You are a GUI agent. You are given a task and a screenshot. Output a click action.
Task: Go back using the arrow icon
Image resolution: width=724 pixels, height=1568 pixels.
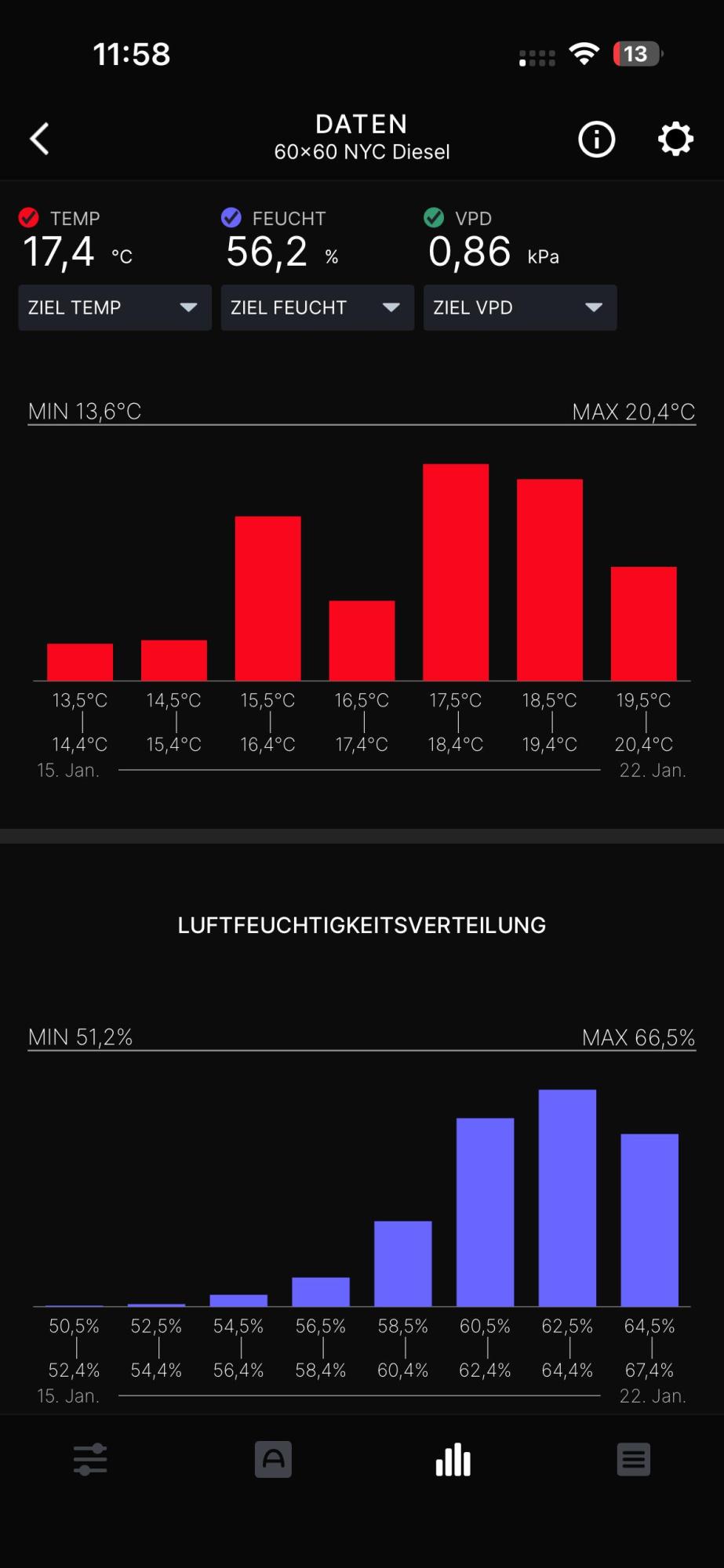(x=40, y=139)
